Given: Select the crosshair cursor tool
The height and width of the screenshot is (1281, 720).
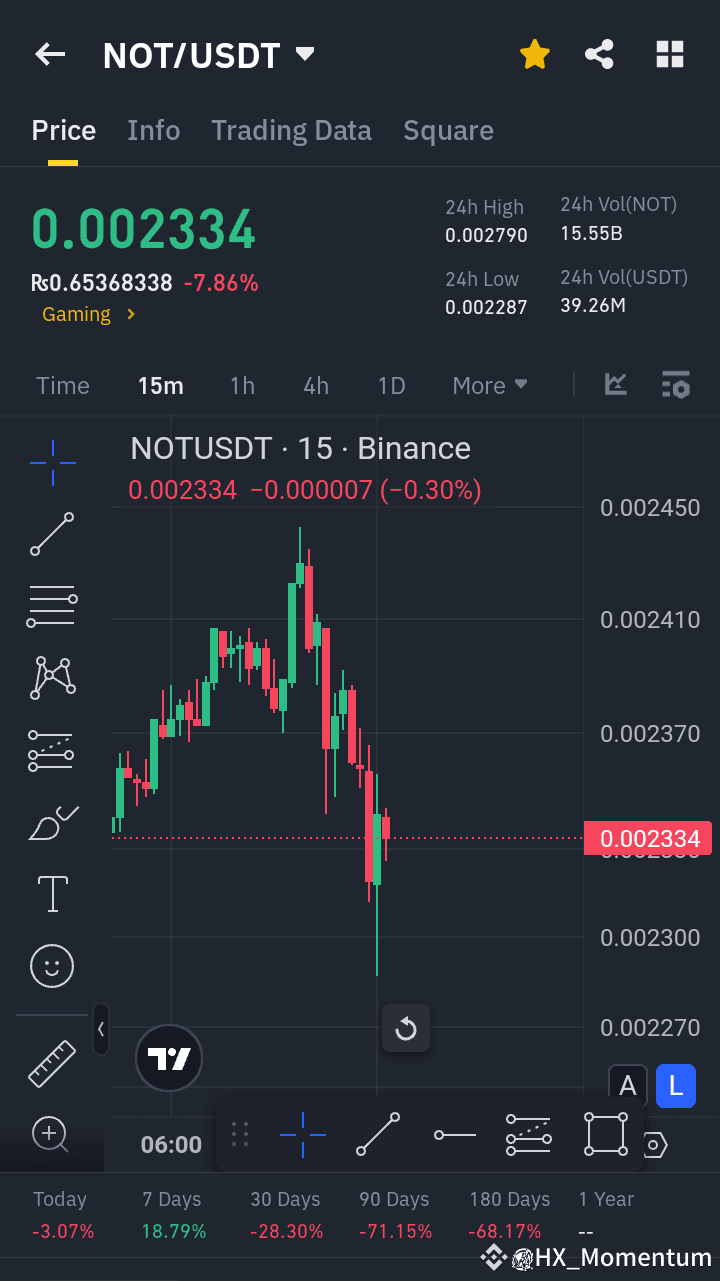Looking at the screenshot, I should click(x=51, y=462).
